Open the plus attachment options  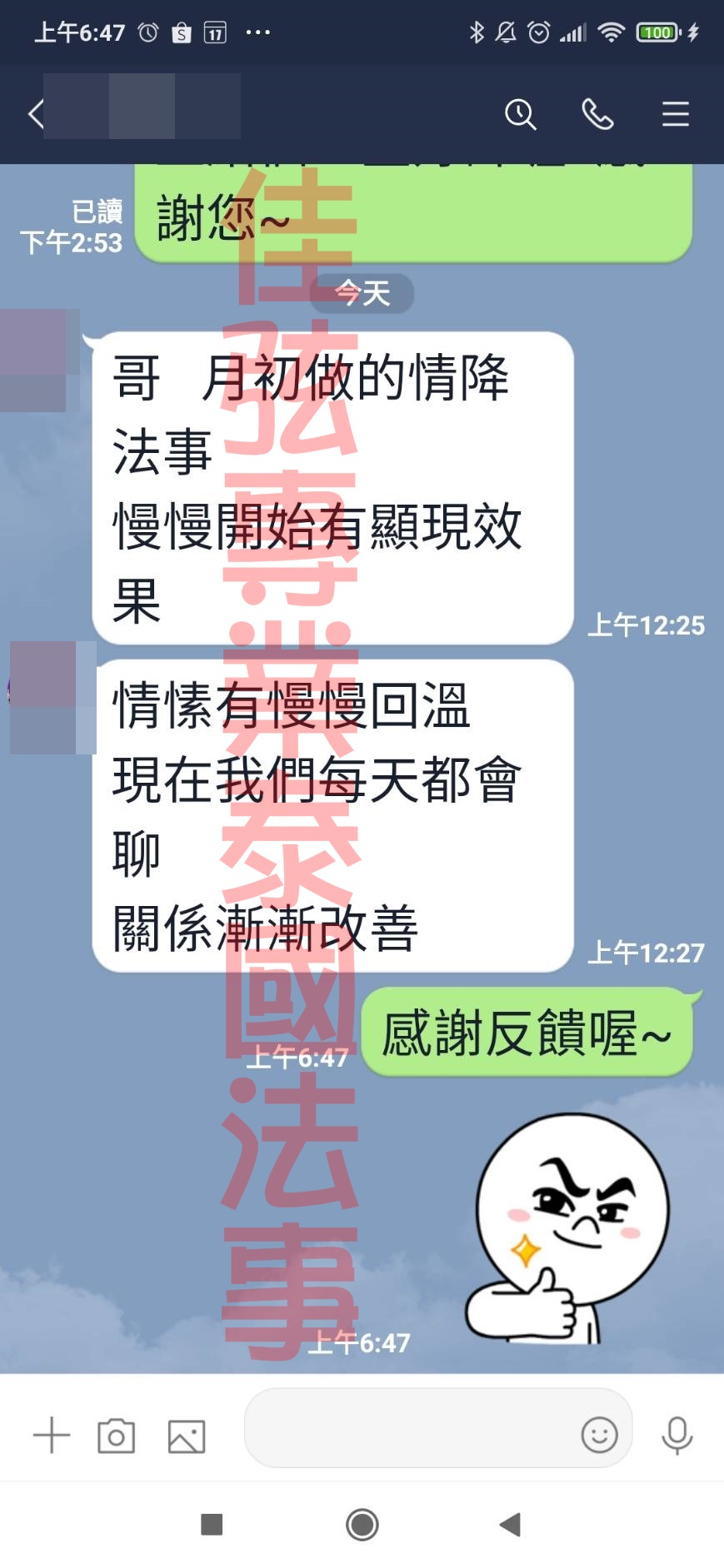(x=52, y=1435)
